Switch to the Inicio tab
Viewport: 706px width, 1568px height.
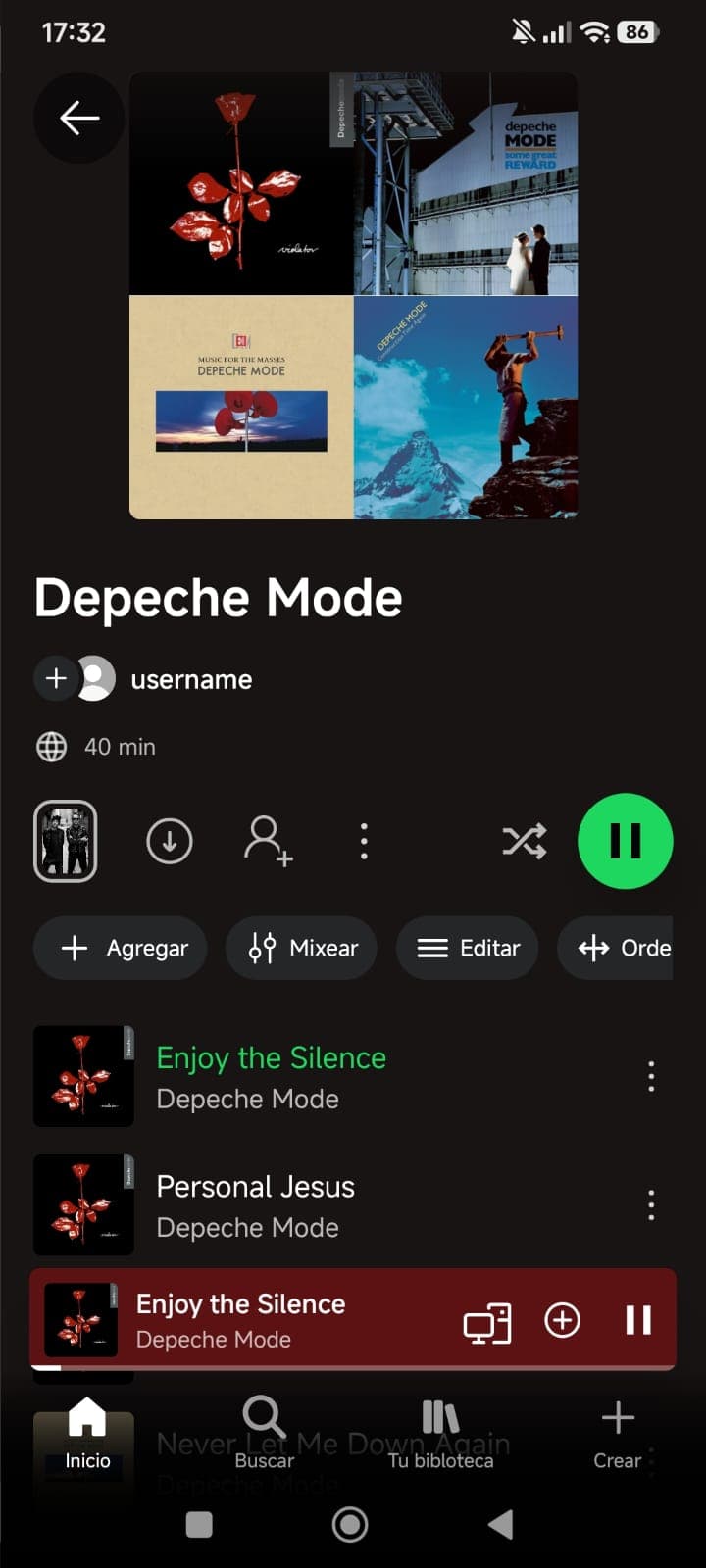coord(86,1415)
